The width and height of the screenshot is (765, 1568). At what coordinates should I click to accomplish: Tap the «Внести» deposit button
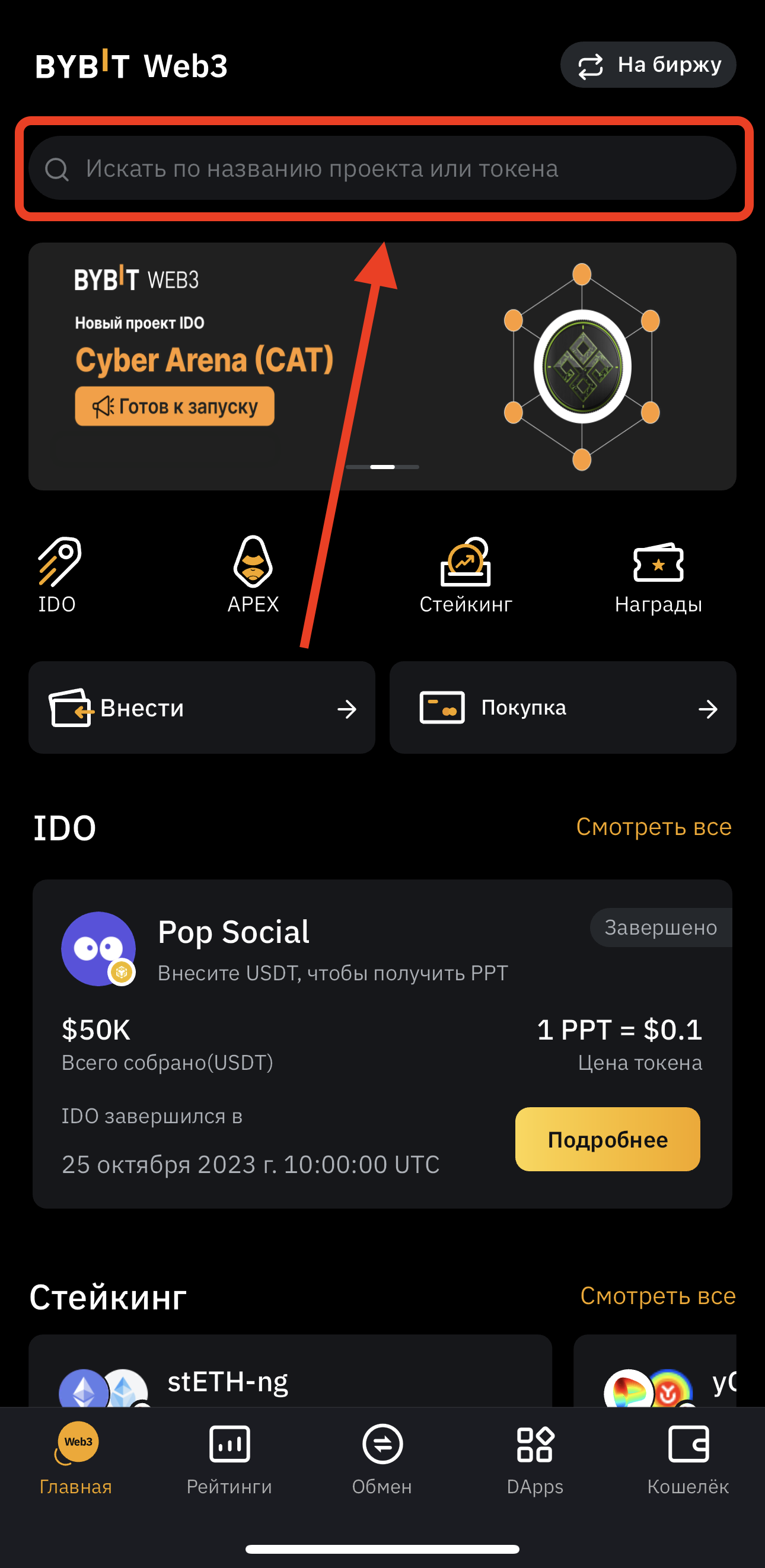pyautogui.click(x=202, y=707)
